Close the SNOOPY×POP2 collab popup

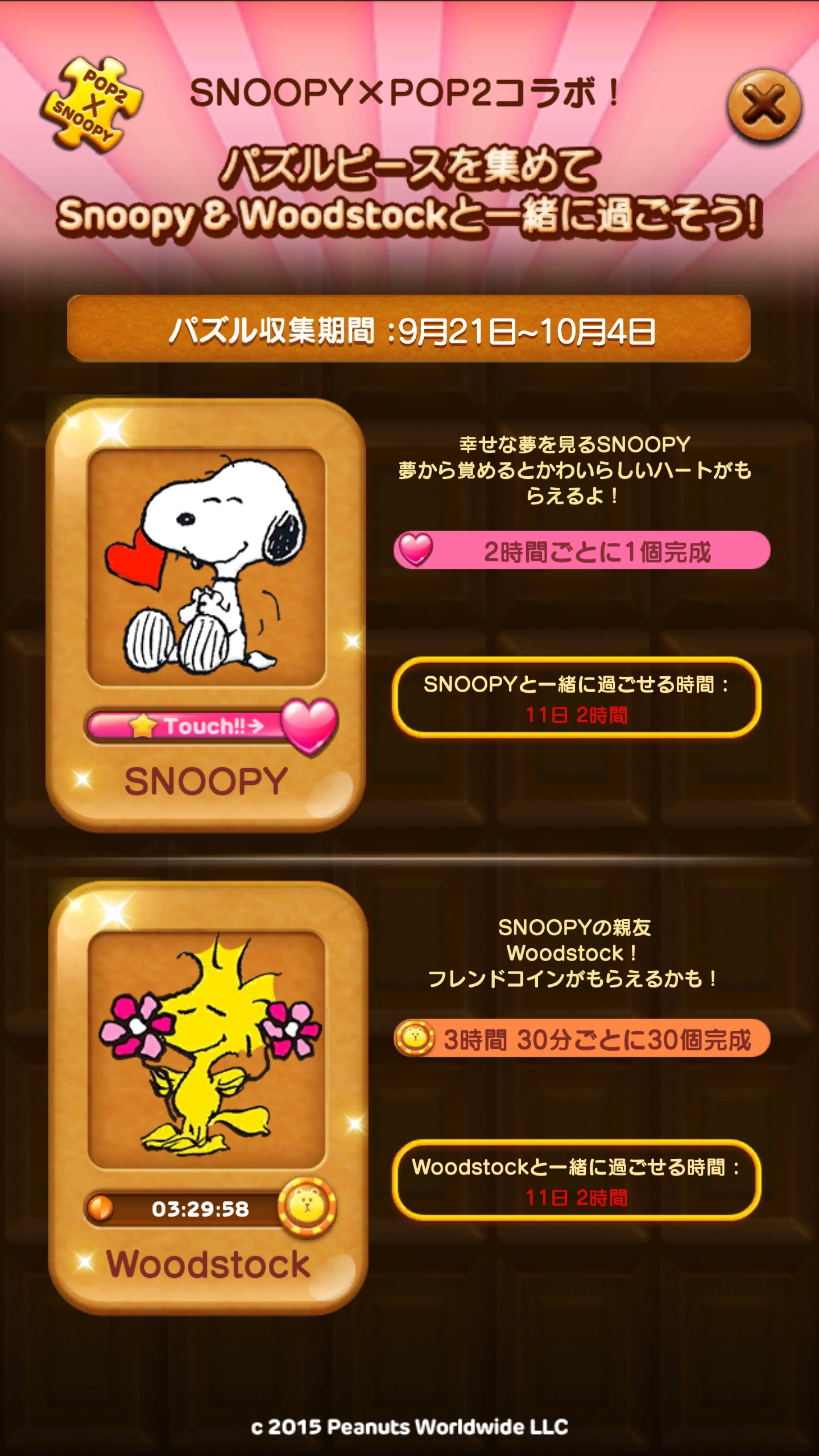764,105
